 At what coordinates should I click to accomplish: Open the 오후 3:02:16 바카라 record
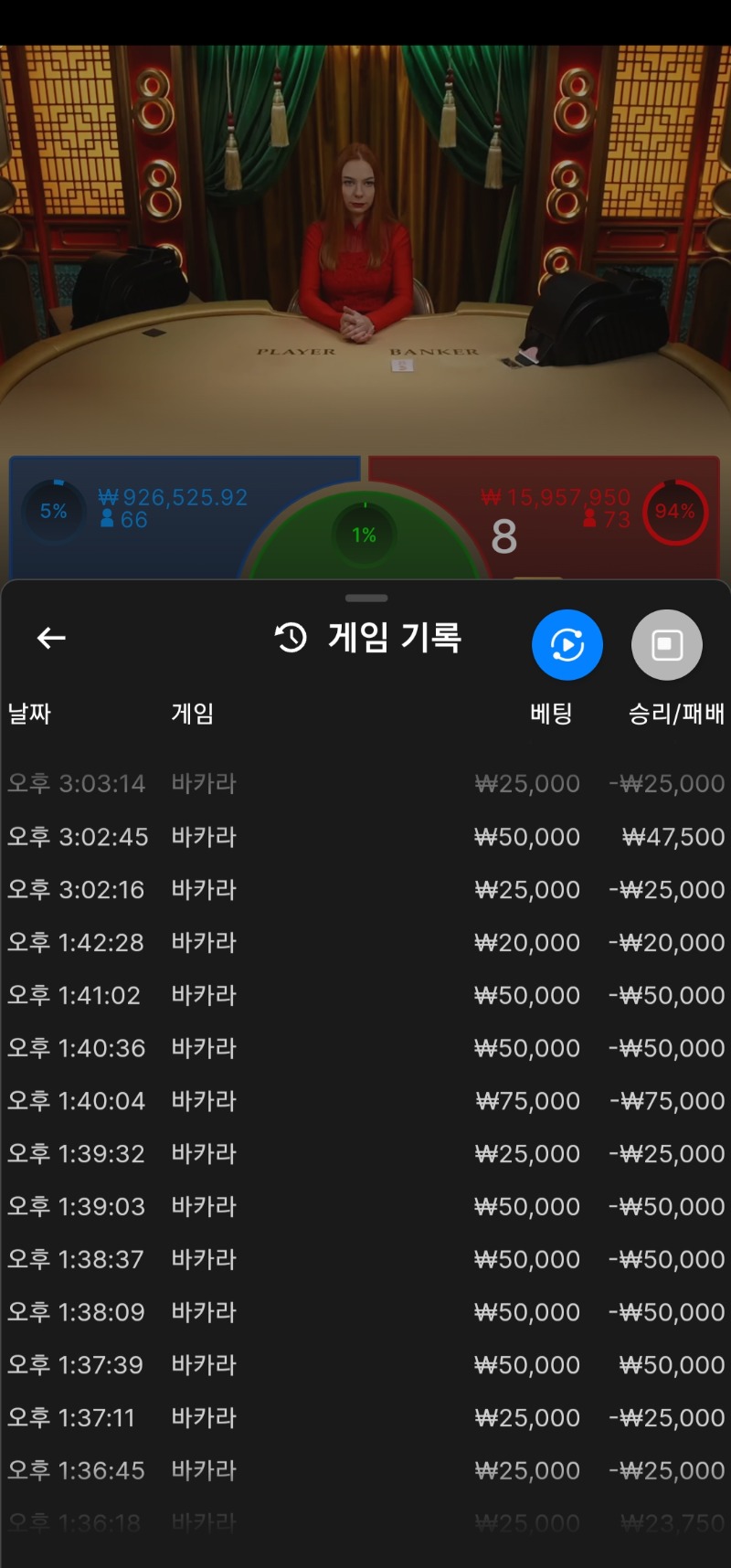point(365,890)
